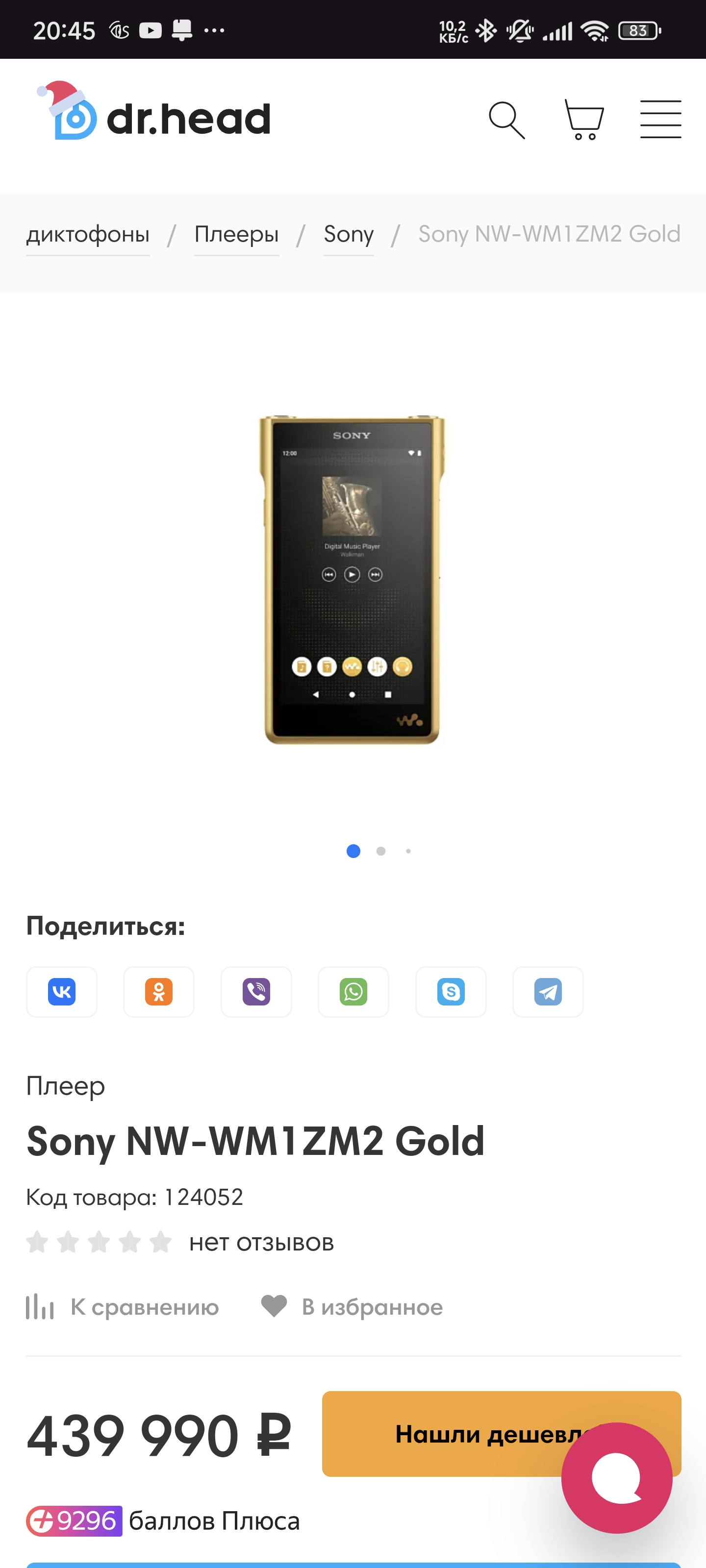The image size is (706, 1568).
Task: Open the Sony NW-WM1ZM2 product photo
Action: pos(352,580)
